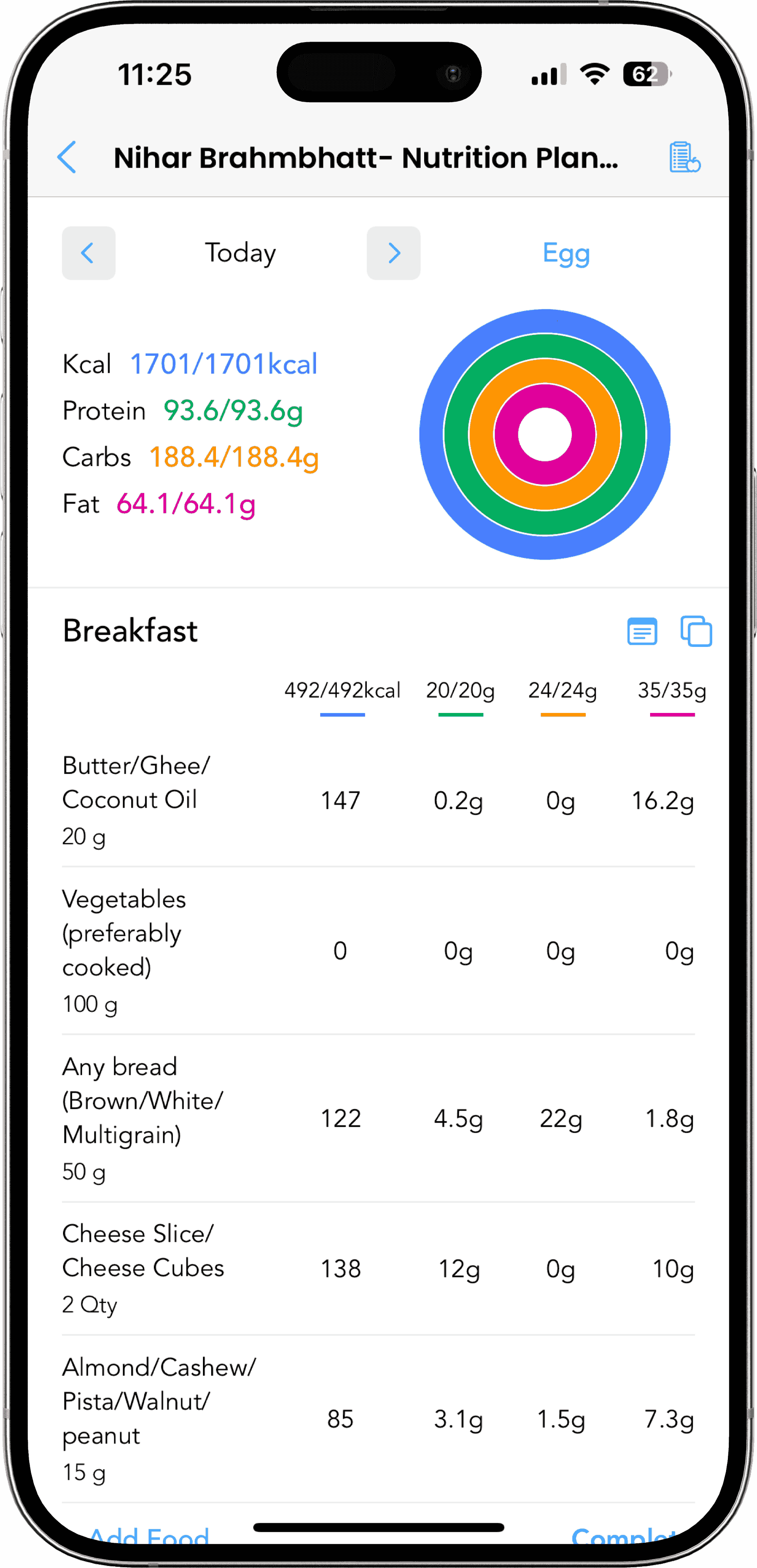Screen dimensions: 757x1568
Task: Go to the previous day with left chevron
Action: tap(88, 252)
